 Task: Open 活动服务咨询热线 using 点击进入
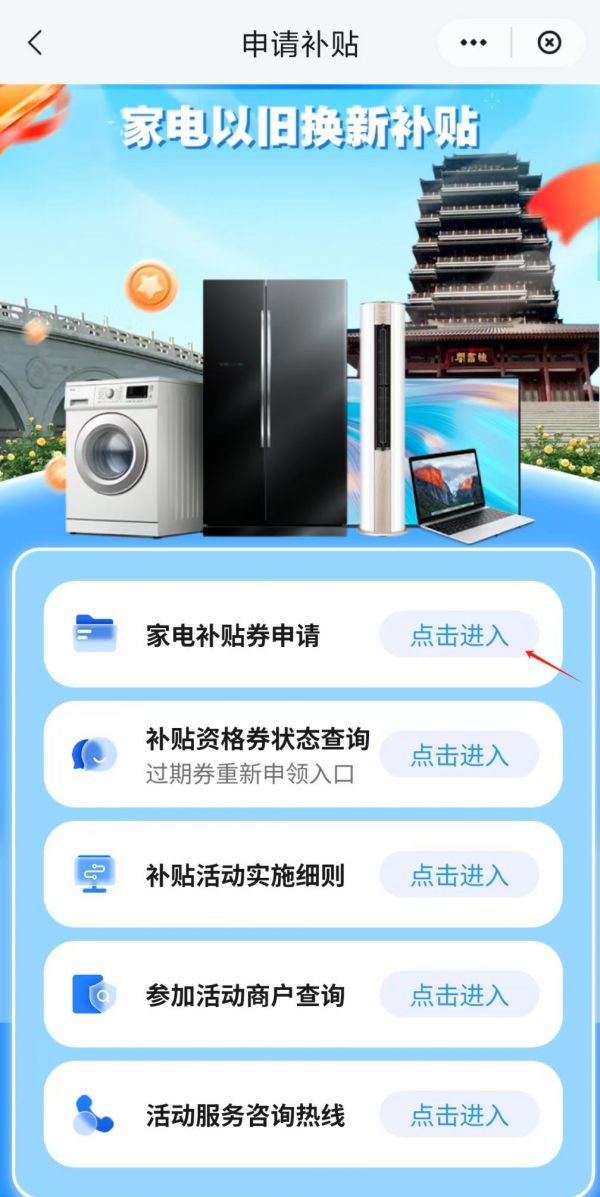(460, 1115)
